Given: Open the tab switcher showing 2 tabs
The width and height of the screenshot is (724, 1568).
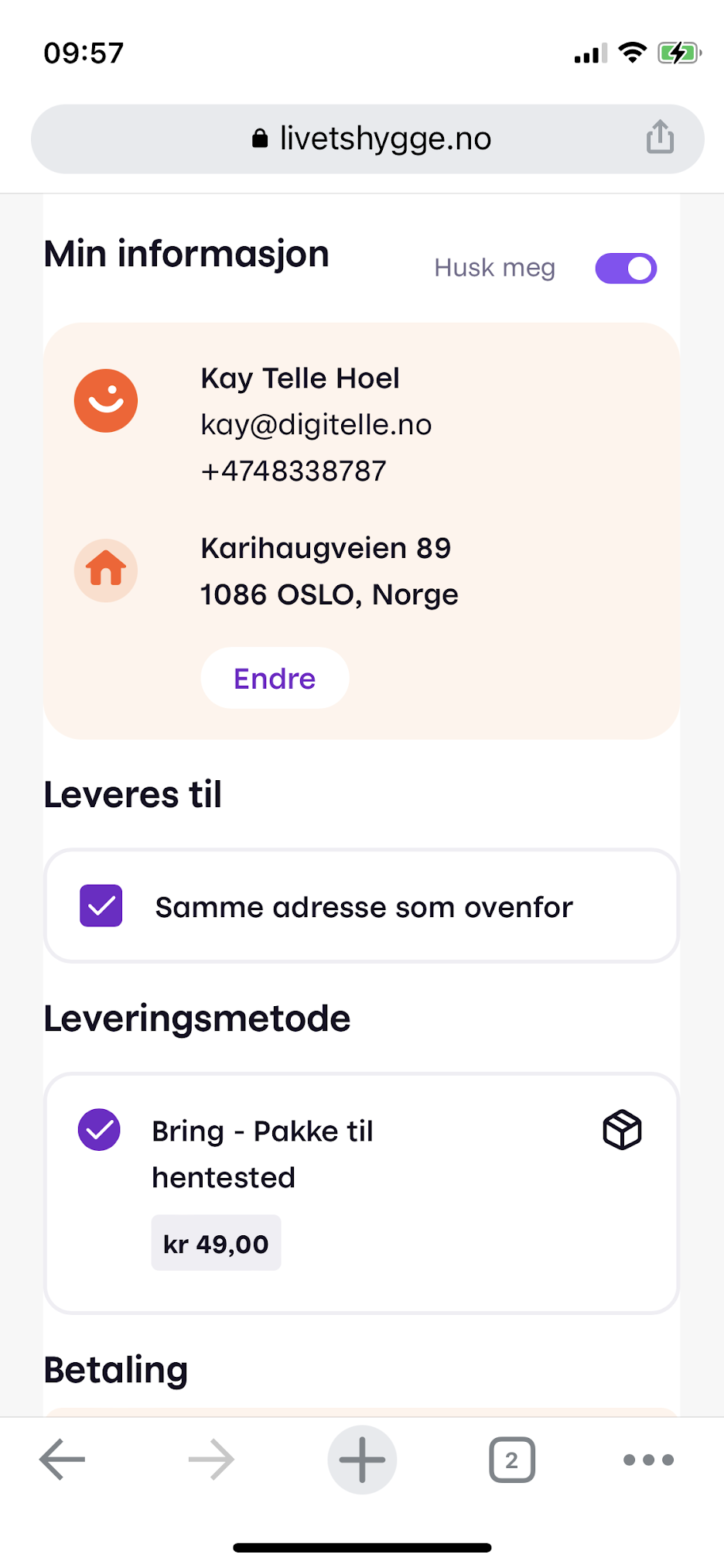Looking at the screenshot, I should [x=512, y=1460].
